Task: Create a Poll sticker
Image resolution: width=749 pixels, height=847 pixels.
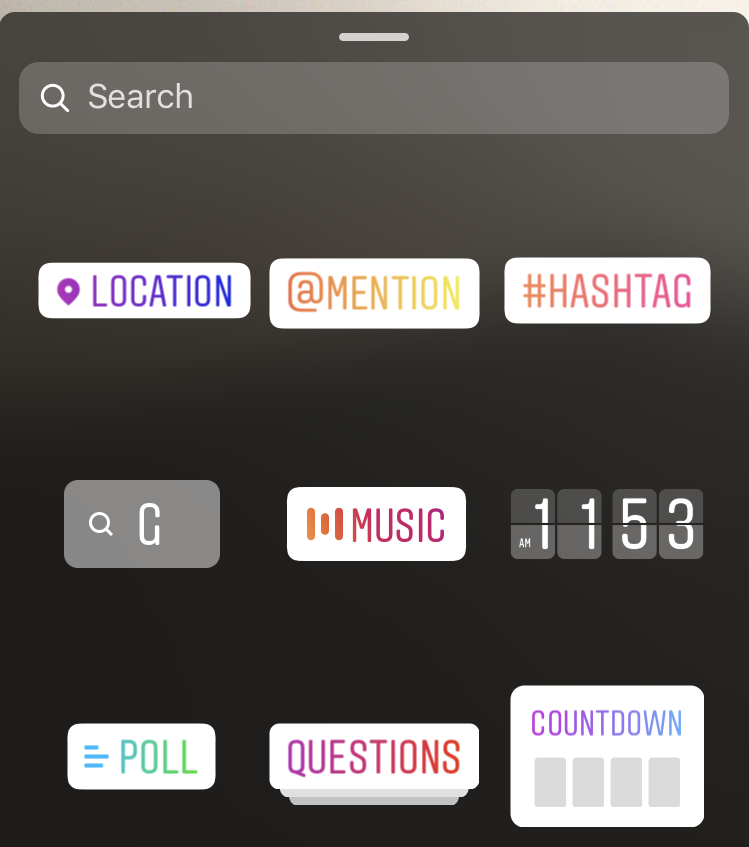Action: [141, 757]
